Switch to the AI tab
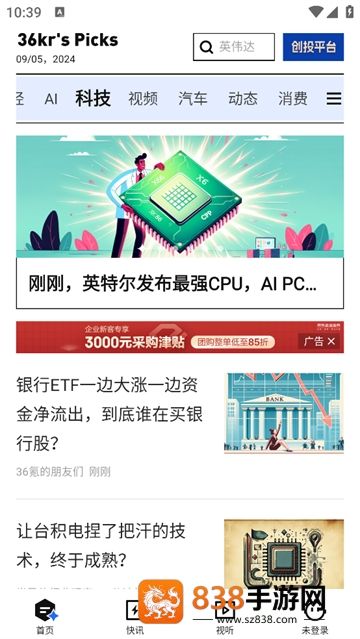Viewport: 360px width, 639px height. coord(51,99)
